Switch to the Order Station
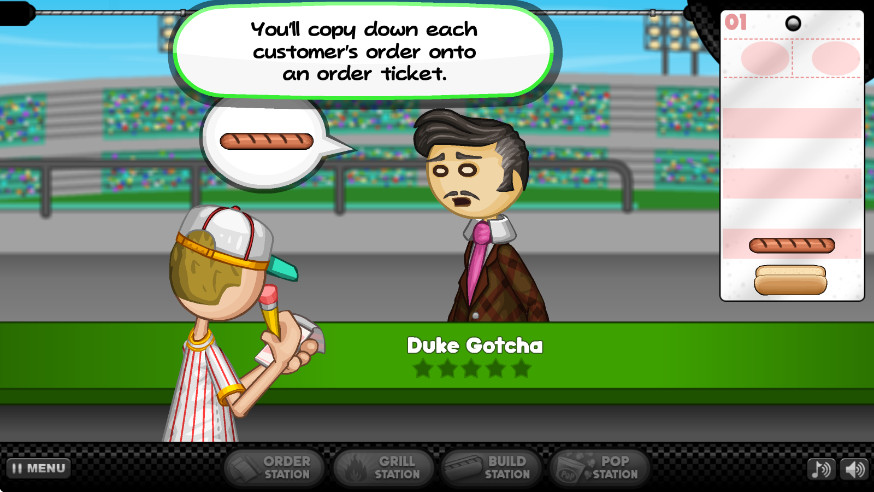 tap(273, 468)
